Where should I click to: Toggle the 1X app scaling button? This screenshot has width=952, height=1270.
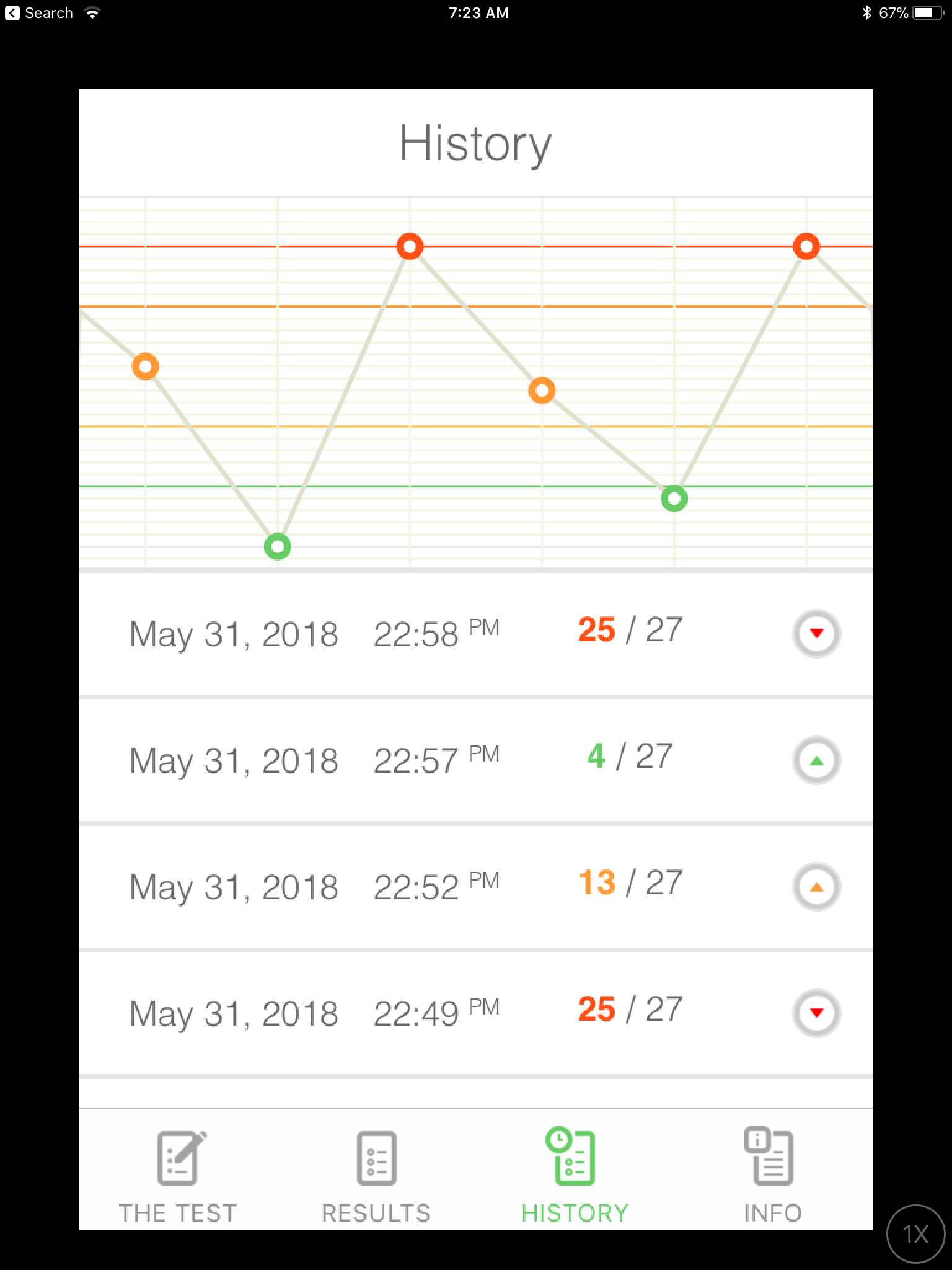point(915,1234)
